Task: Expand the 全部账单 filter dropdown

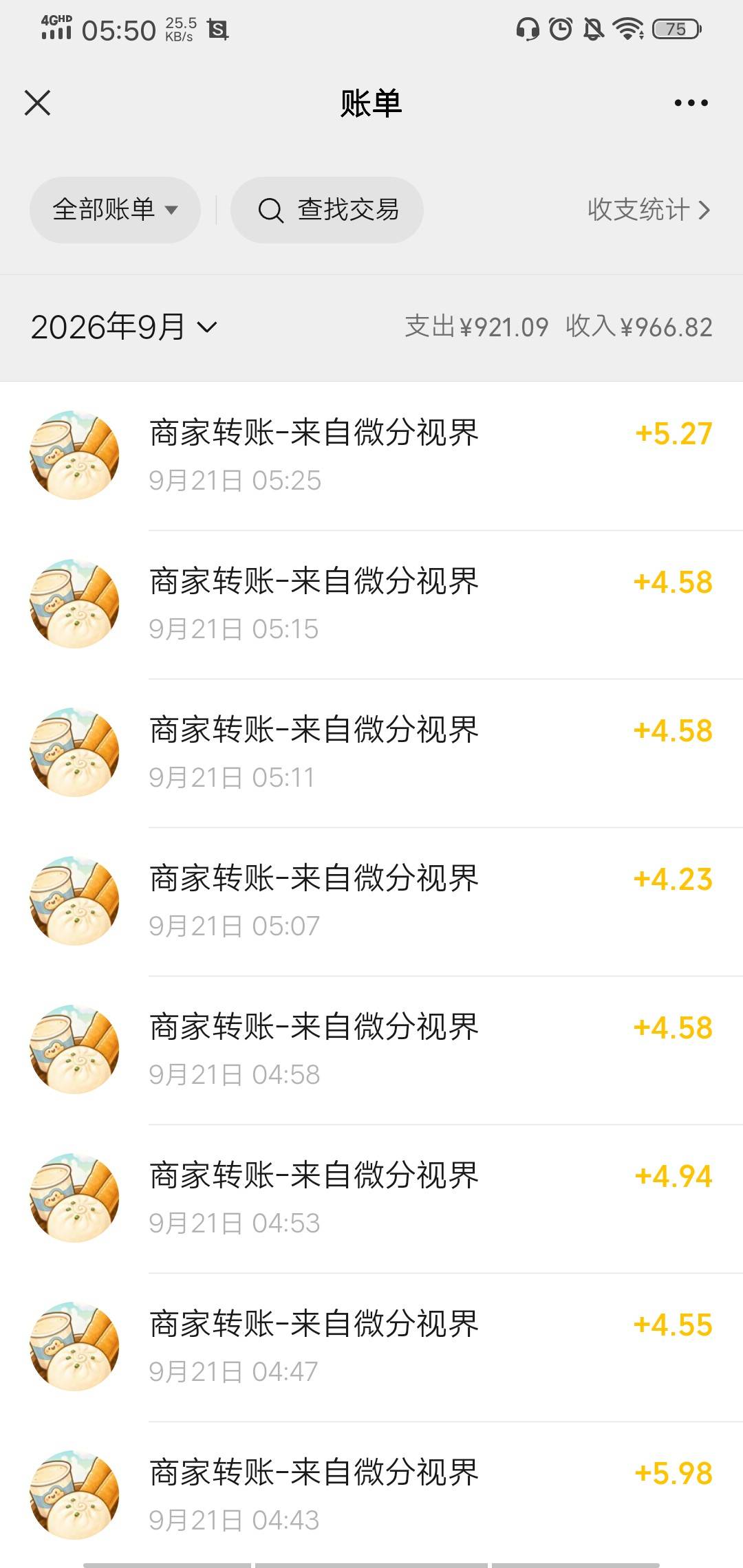Action: 115,210
